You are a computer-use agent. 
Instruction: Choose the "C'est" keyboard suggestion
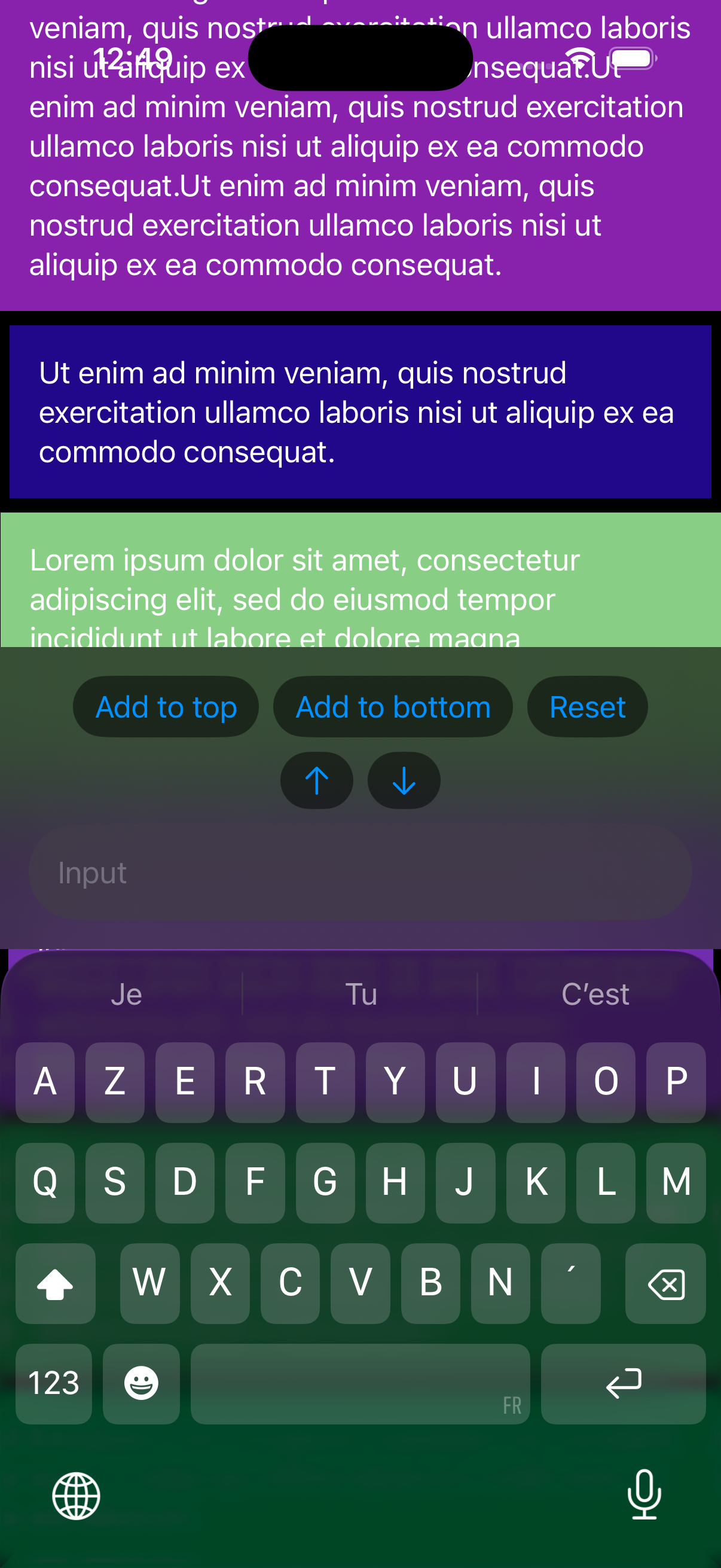(x=594, y=995)
